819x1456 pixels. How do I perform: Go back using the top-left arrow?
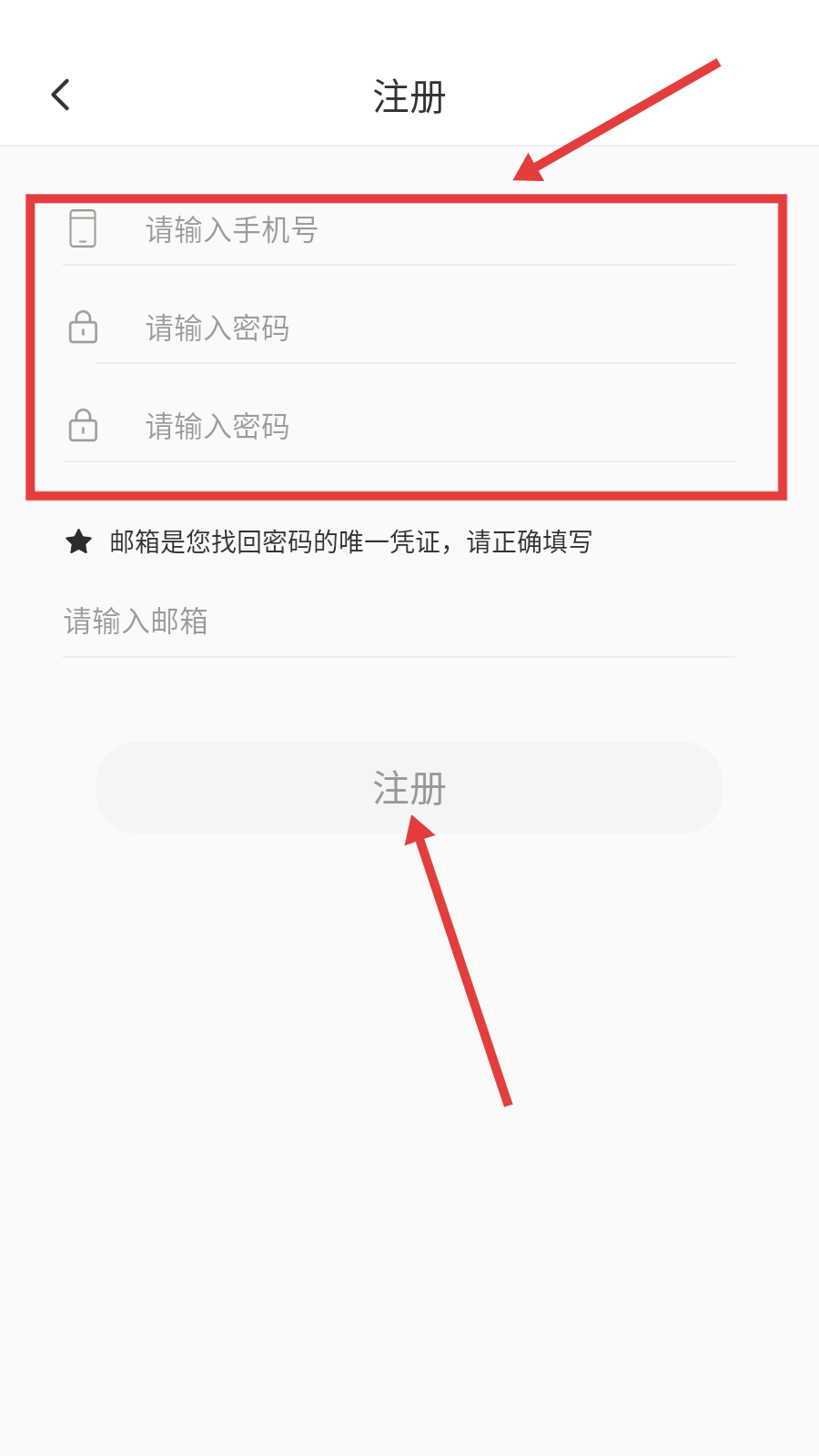click(60, 95)
